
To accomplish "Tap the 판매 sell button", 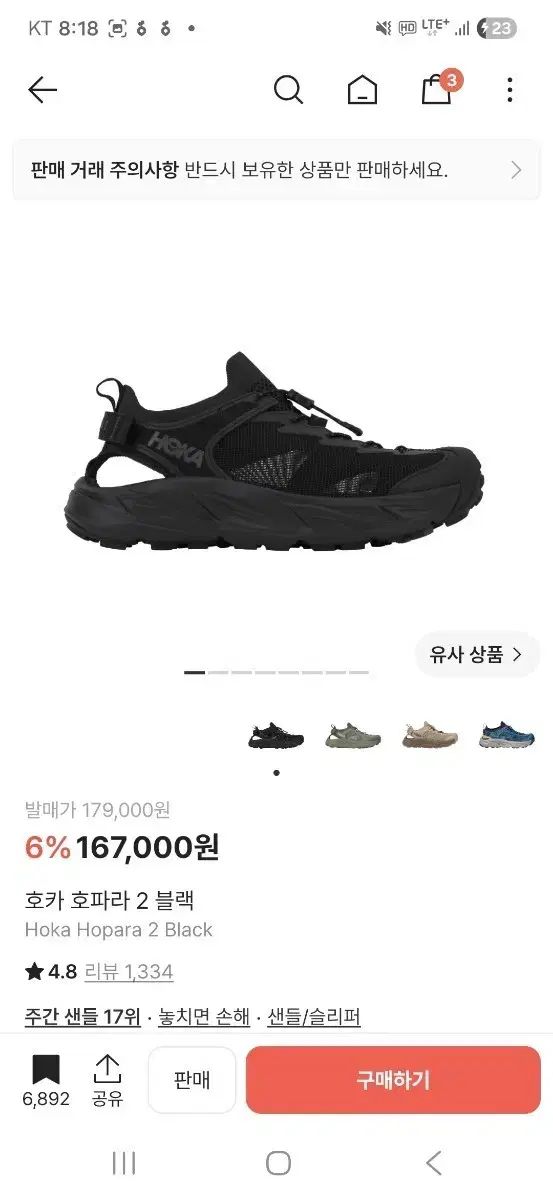I will pyautogui.click(x=191, y=1080).
